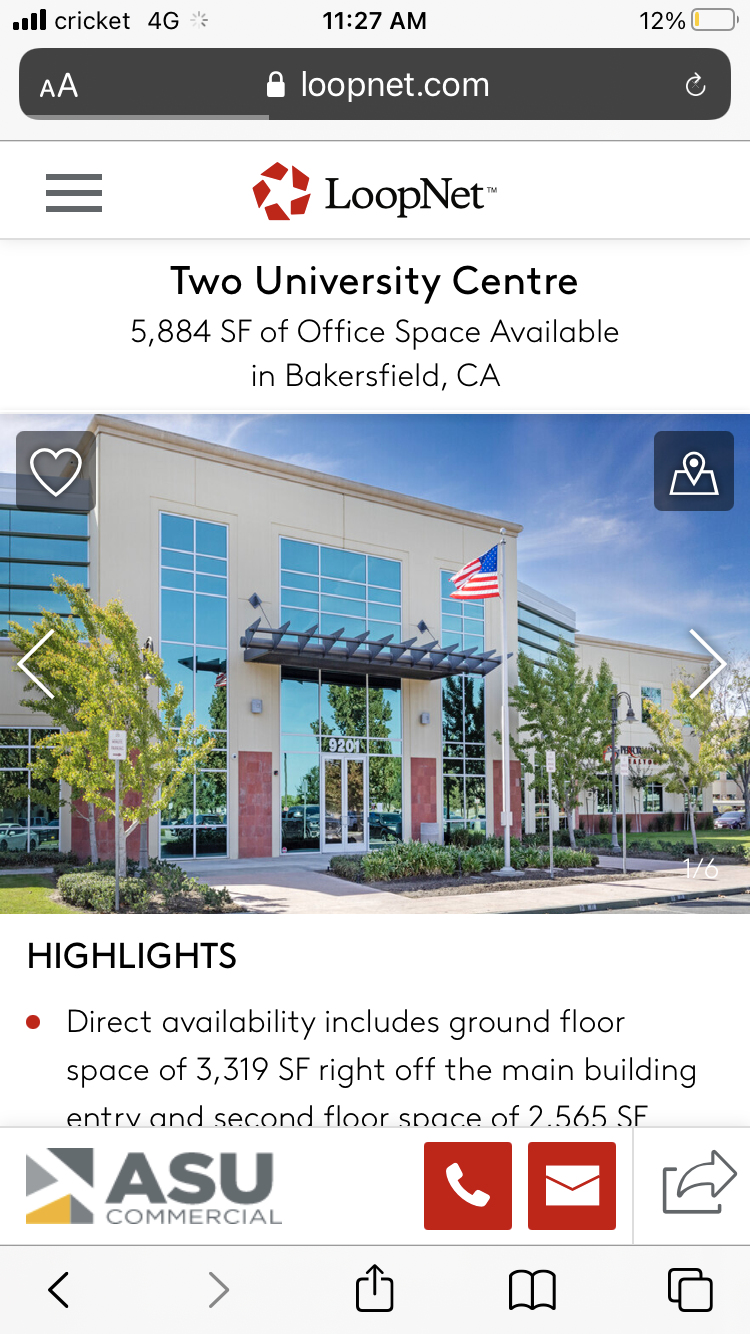The width and height of the screenshot is (750, 1334).
Task: Open the Safari AA text size menu
Action: [59, 85]
